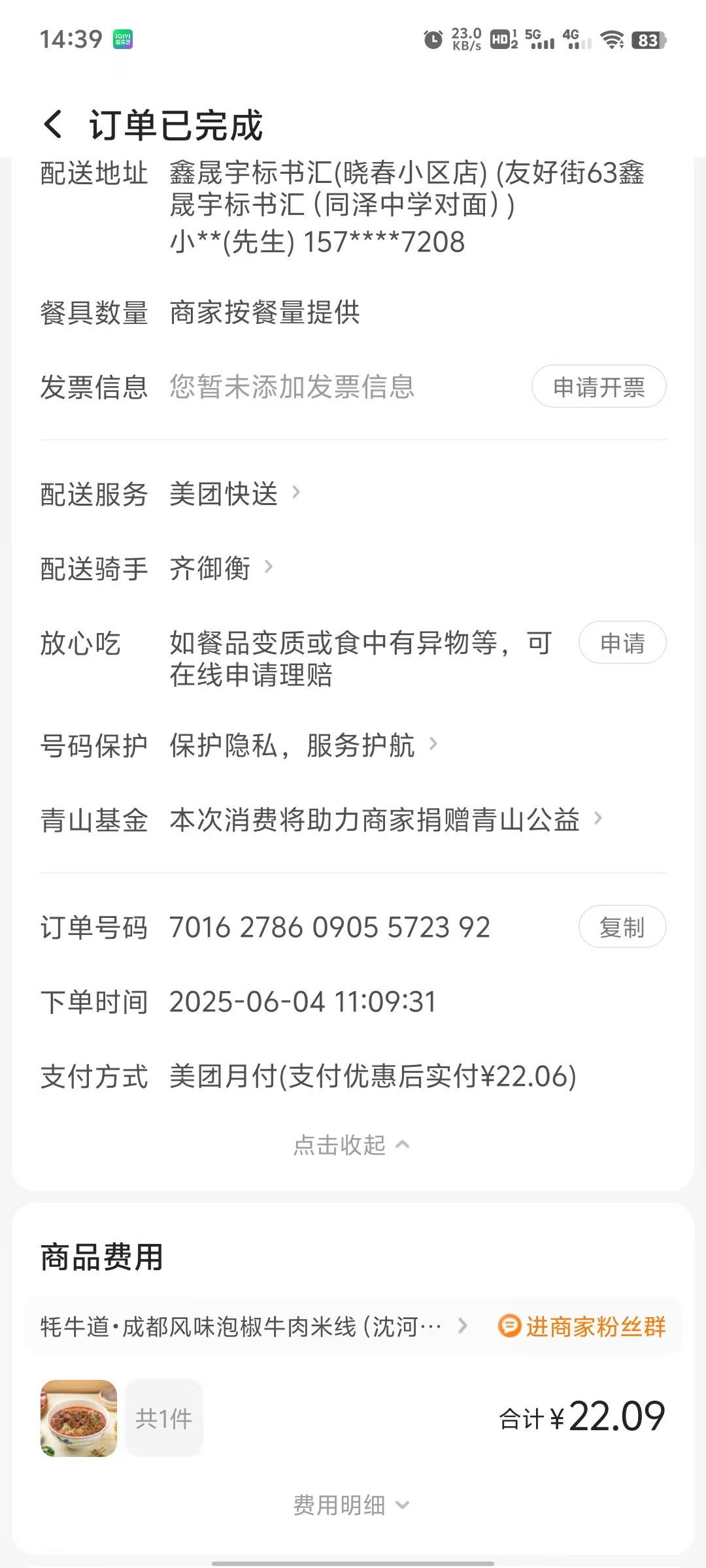Open 青山基金 donation details
This screenshot has width=706, height=1568.
385,820
